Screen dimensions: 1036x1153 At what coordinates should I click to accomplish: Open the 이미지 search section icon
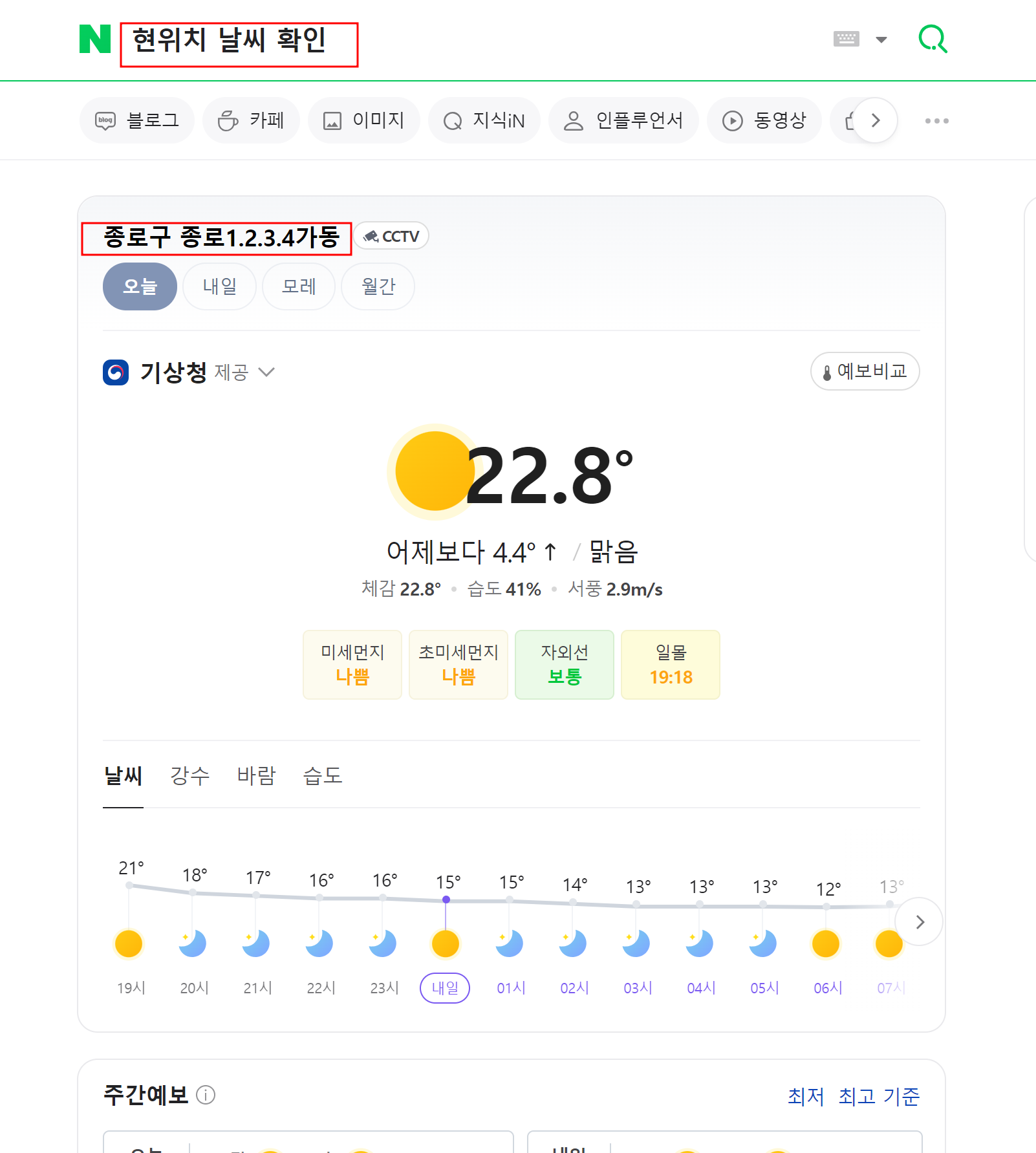pos(334,120)
